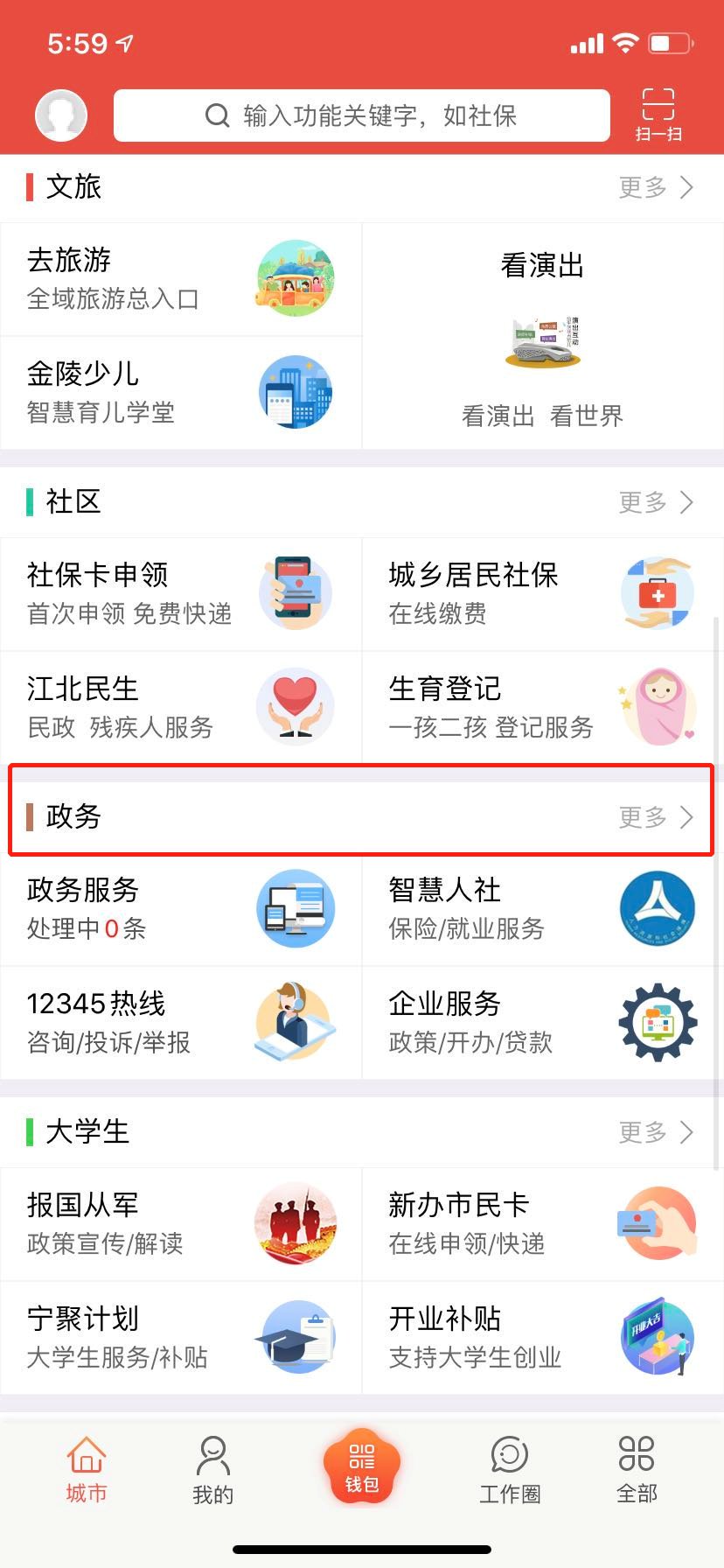Tap the profile avatar
This screenshot has height=1568, width=724.
pyautogui.click(x=61, y=115)
